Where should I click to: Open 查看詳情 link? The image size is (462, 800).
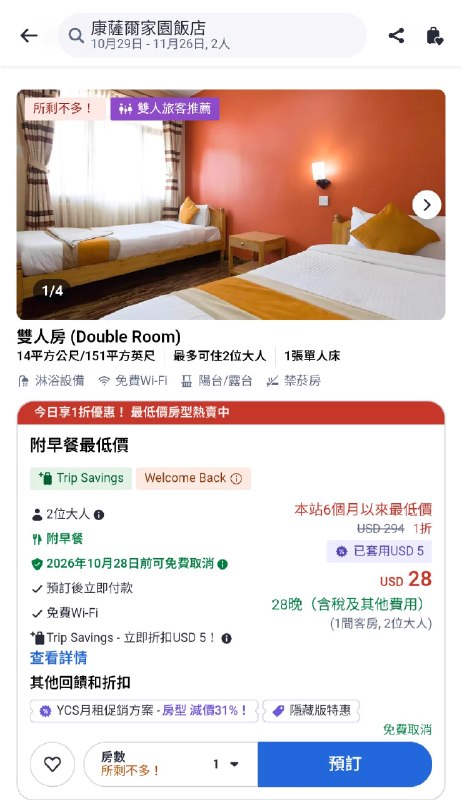tap(58, 658)
